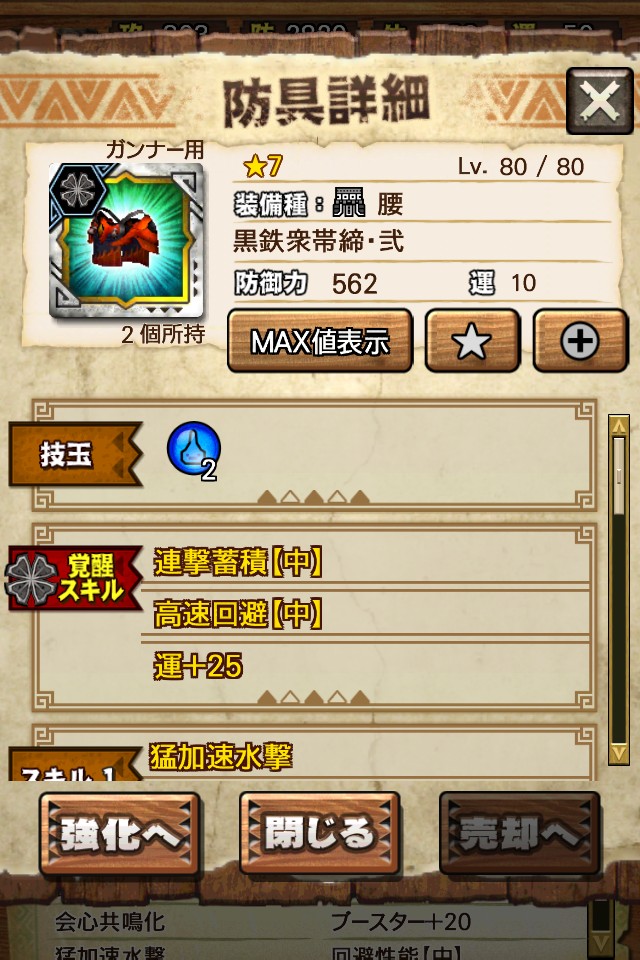Screen dimensions: 640x960
Task: Tap the scrollbar up arrow
Action: click(x=619, y=425)
